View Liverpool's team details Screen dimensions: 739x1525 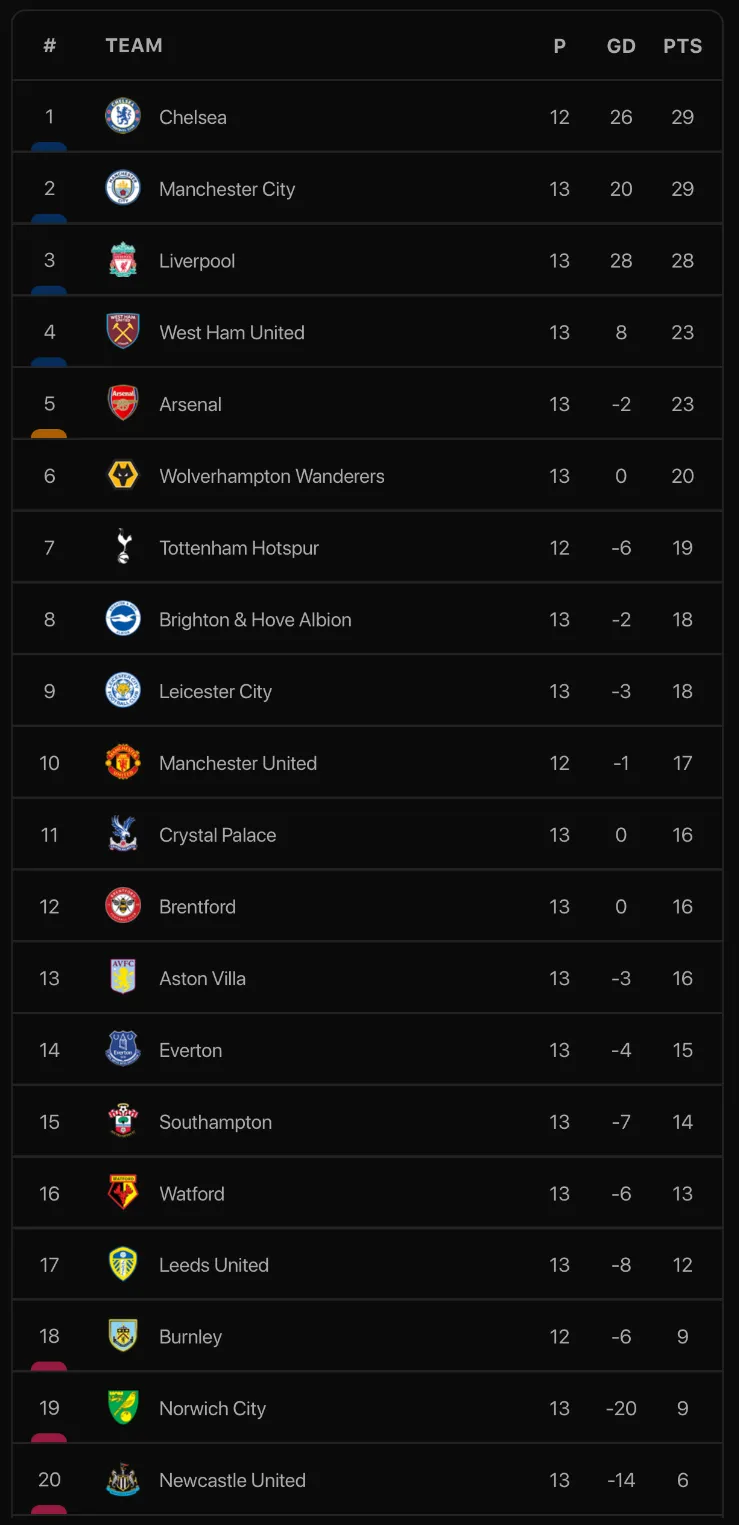click(197, 261)
